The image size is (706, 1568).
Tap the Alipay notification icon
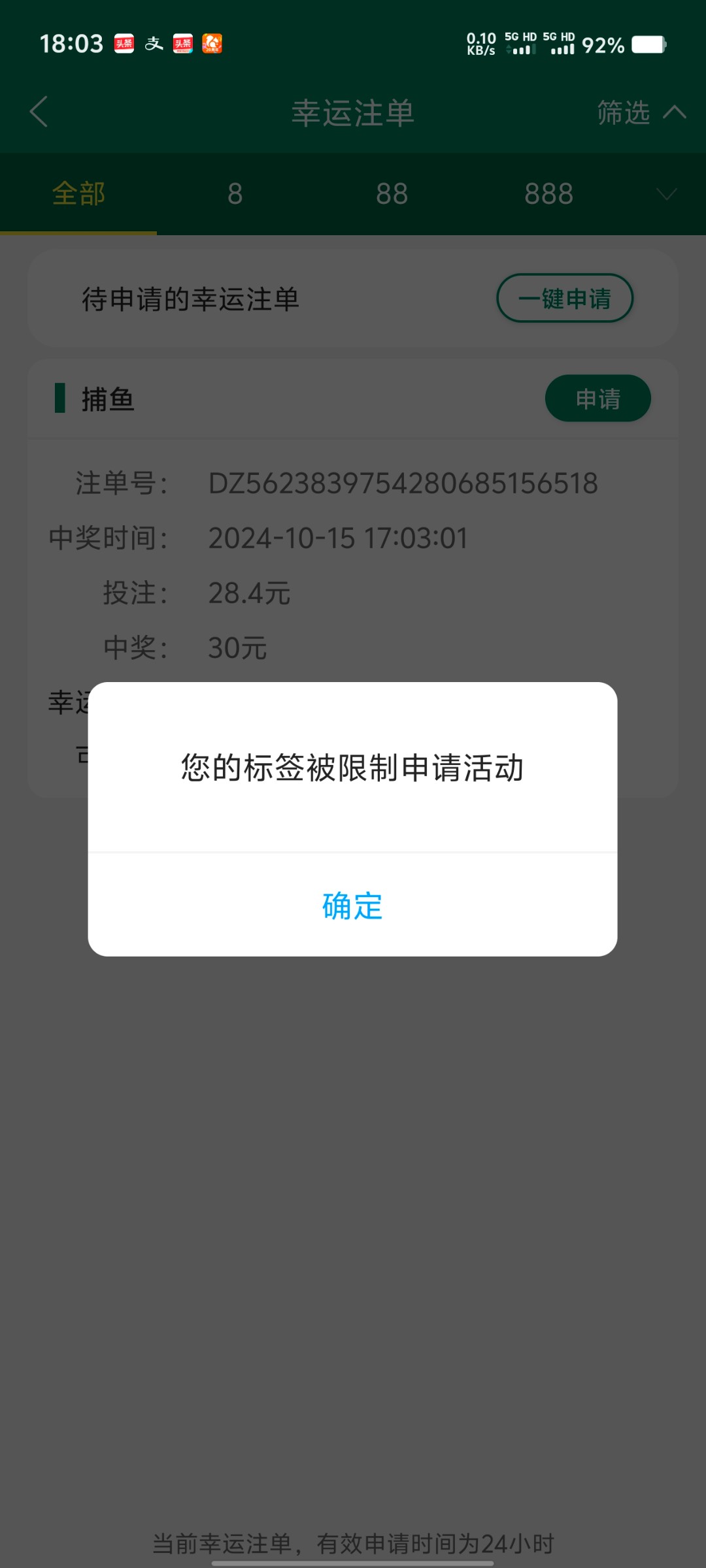[x=155, y=44]
